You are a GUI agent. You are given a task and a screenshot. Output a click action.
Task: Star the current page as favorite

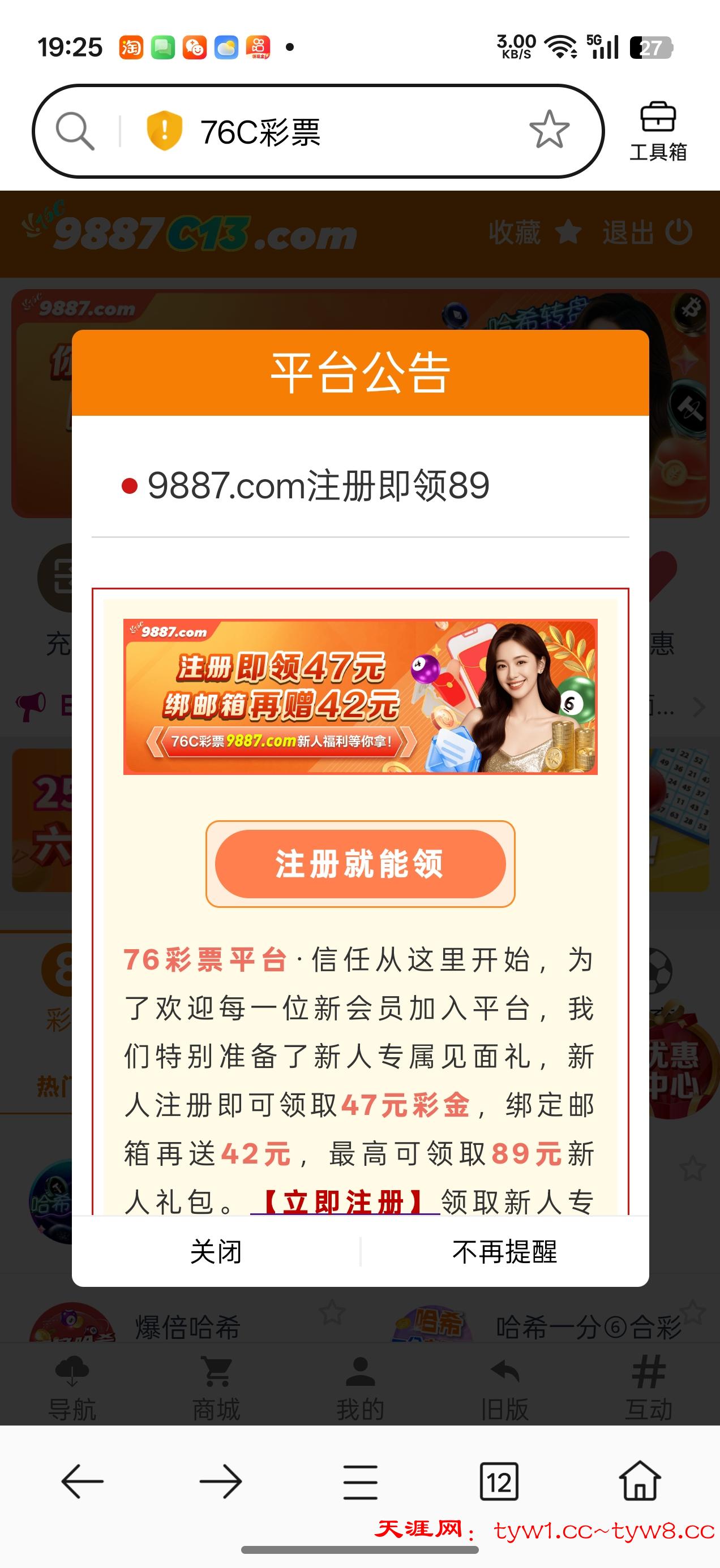coord(549,130)
